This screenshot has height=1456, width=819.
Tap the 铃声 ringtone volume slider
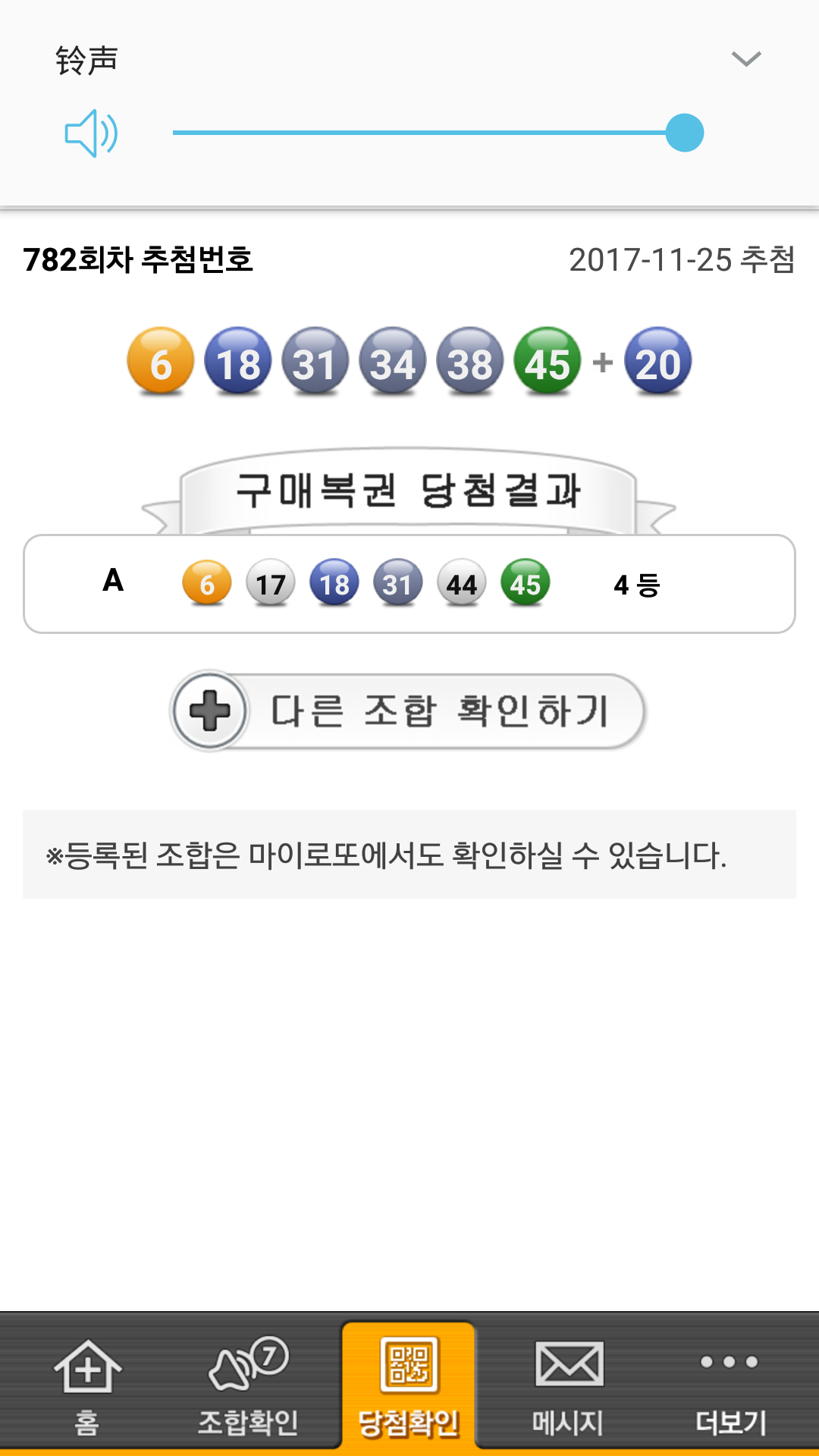[x=428, y=133]
